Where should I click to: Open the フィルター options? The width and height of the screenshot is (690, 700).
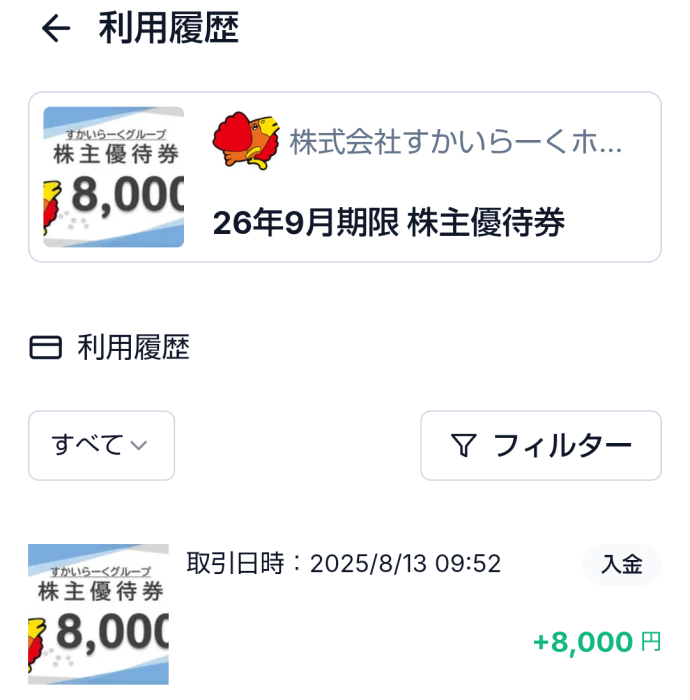point(540,445)
